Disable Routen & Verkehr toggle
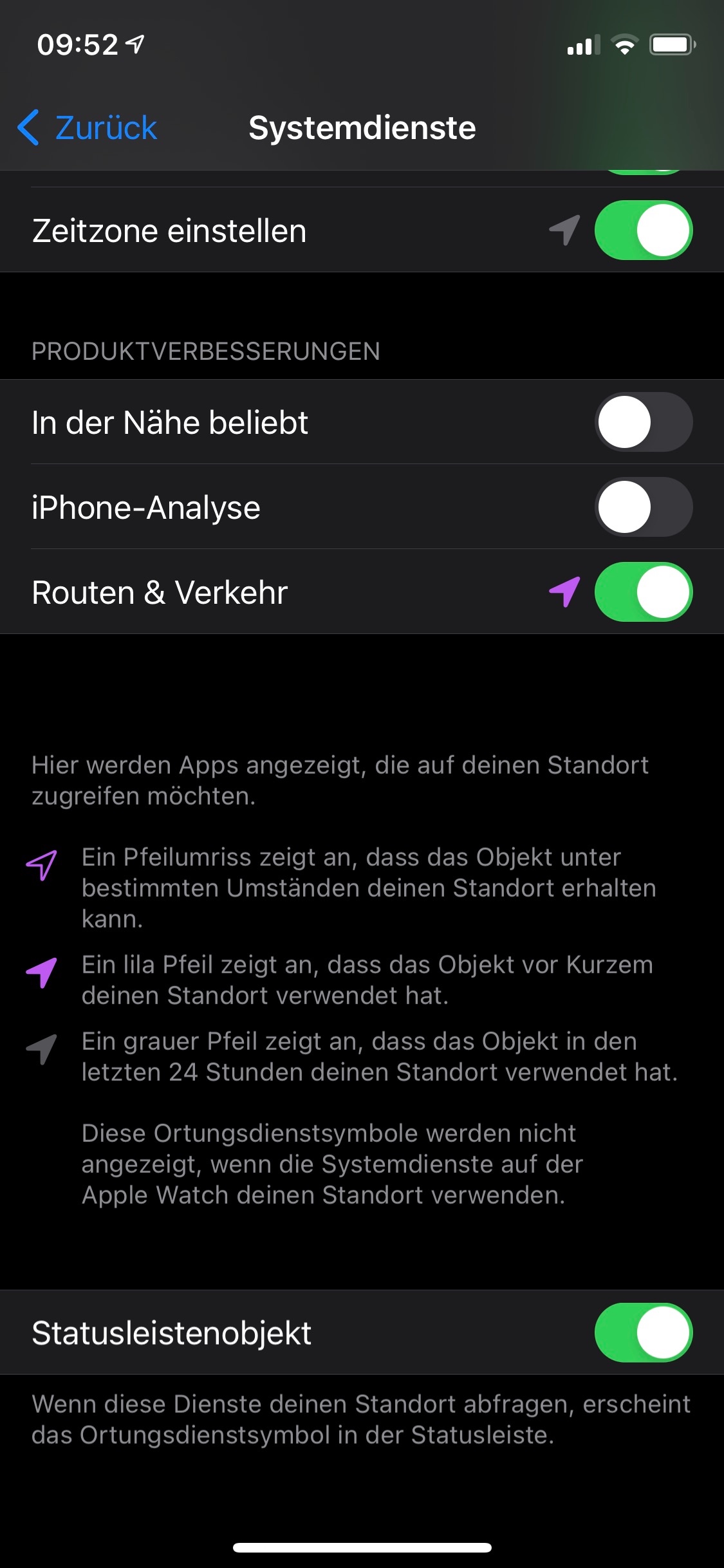 point(643,592)
